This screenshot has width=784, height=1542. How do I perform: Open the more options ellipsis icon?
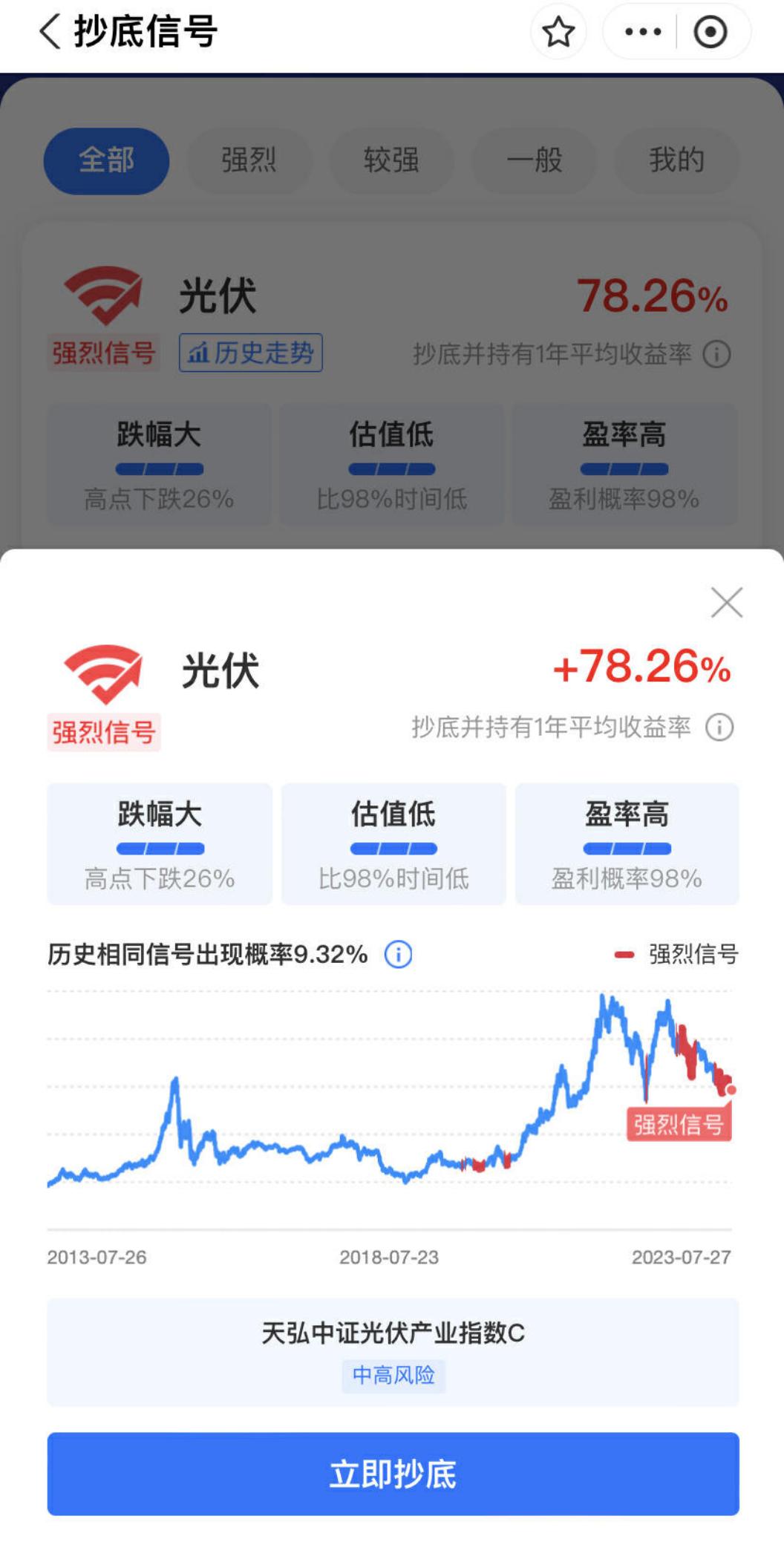643,31
